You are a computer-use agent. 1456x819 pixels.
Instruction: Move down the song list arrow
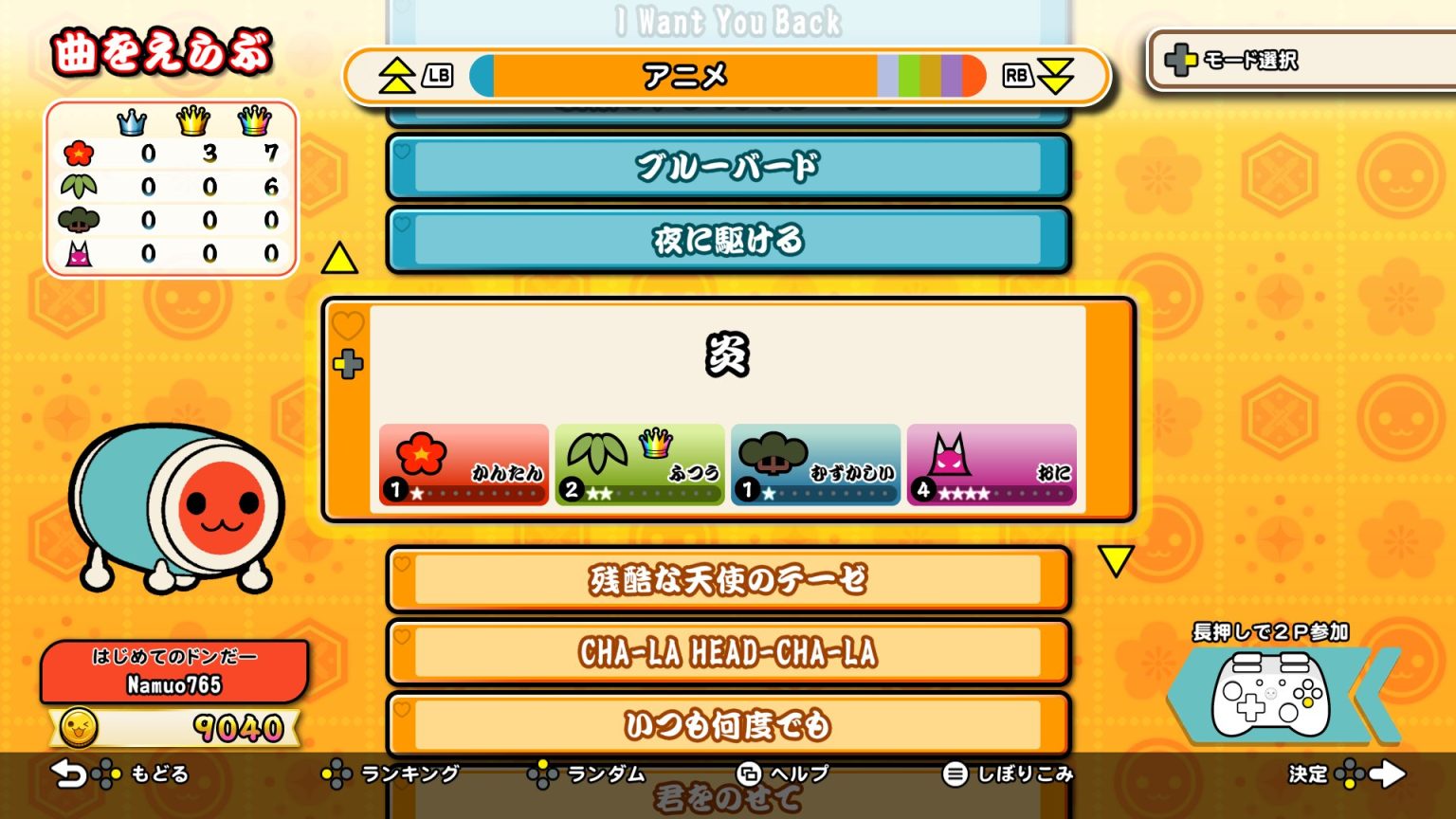point(1116,561)
